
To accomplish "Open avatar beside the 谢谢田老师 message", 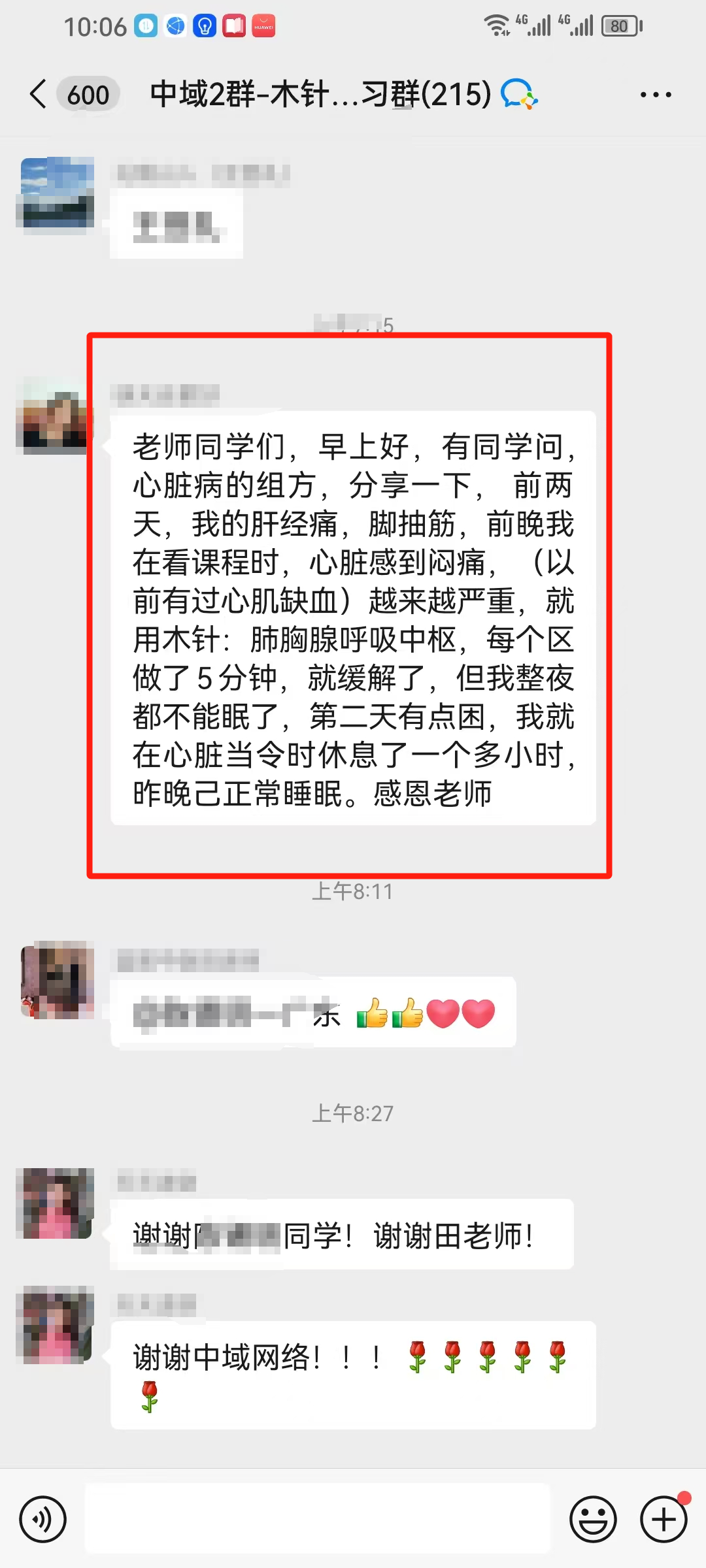I will [58, 1203].
